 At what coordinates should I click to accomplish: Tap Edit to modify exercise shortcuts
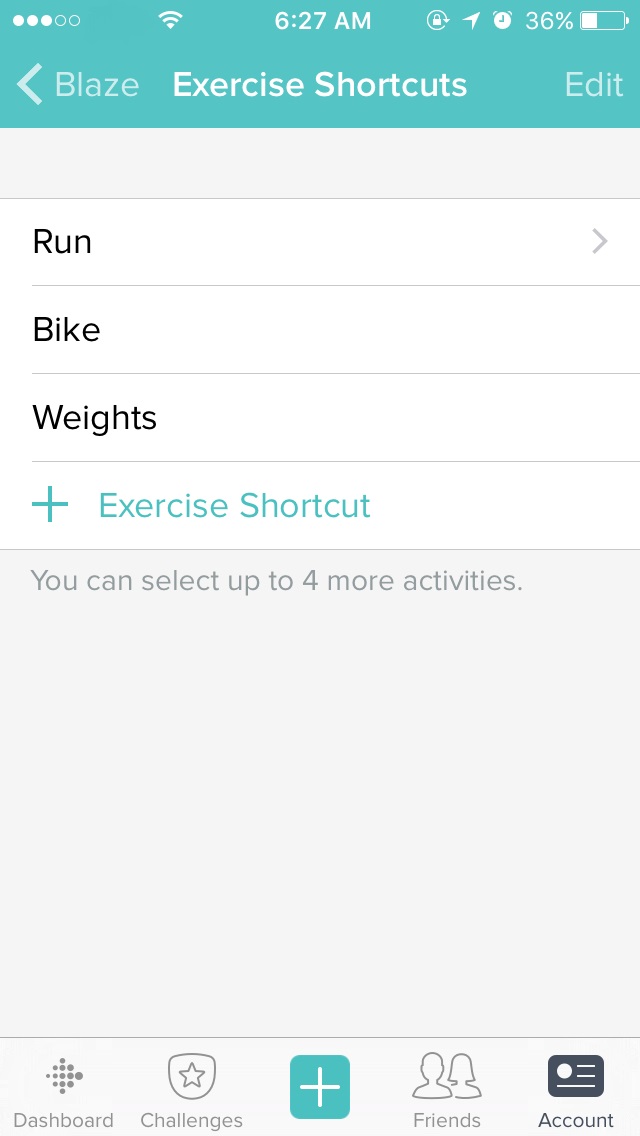point(593,85)
